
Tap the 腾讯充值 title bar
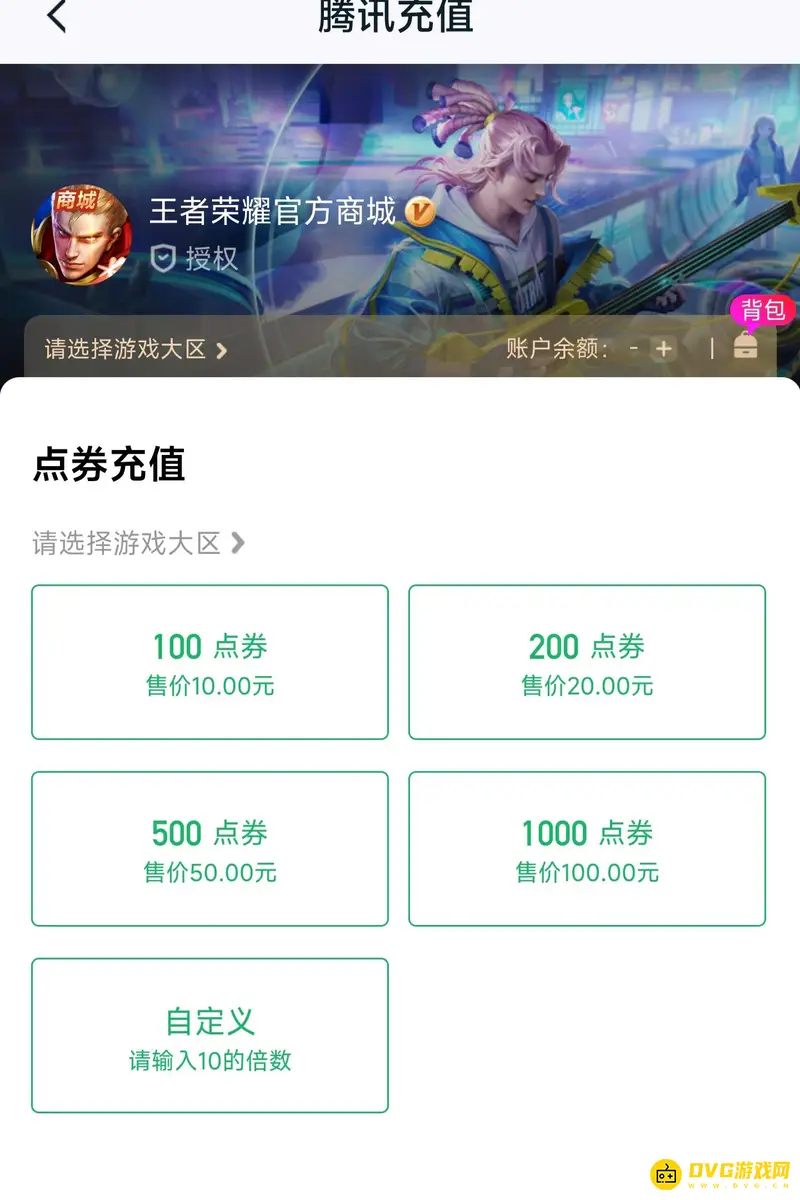pos(396,18)
